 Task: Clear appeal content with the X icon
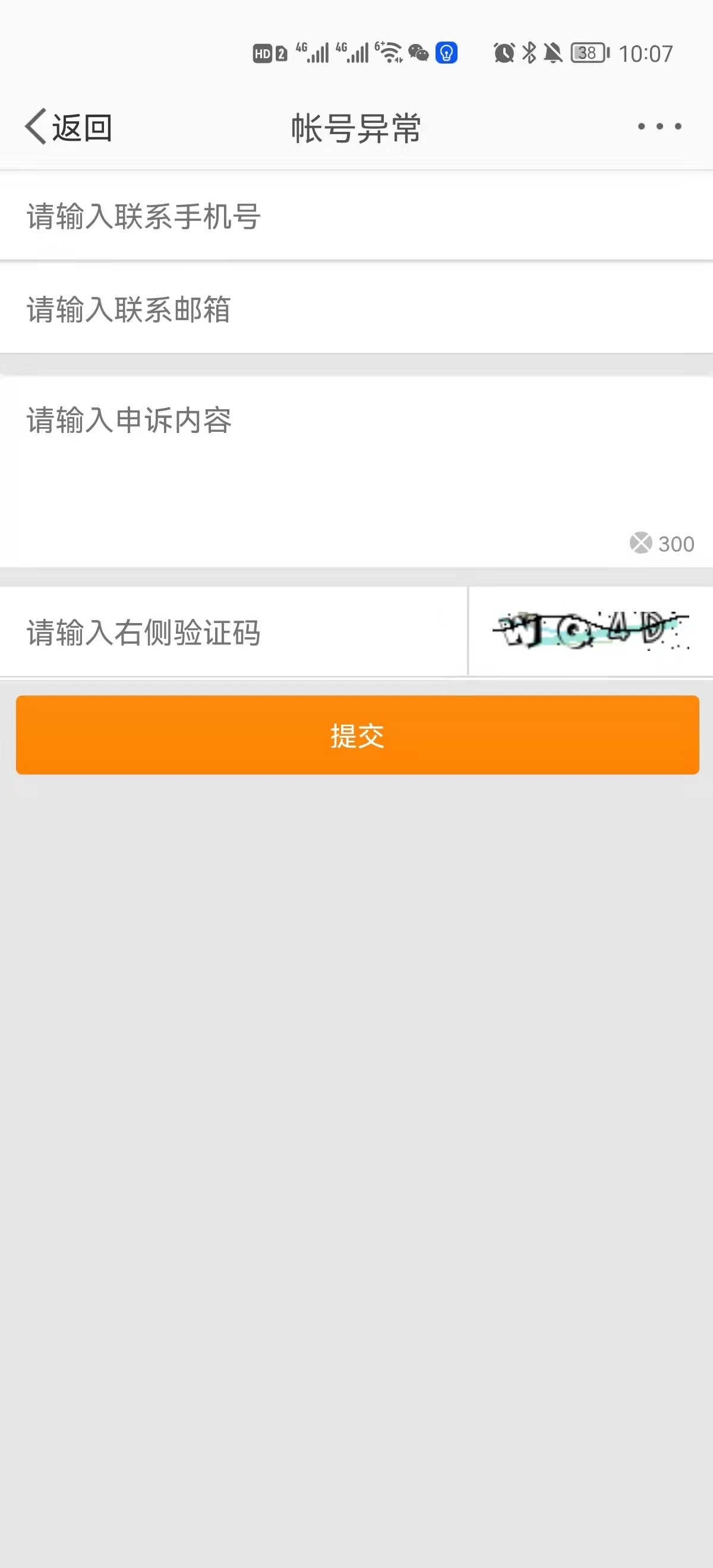point(641,542)
